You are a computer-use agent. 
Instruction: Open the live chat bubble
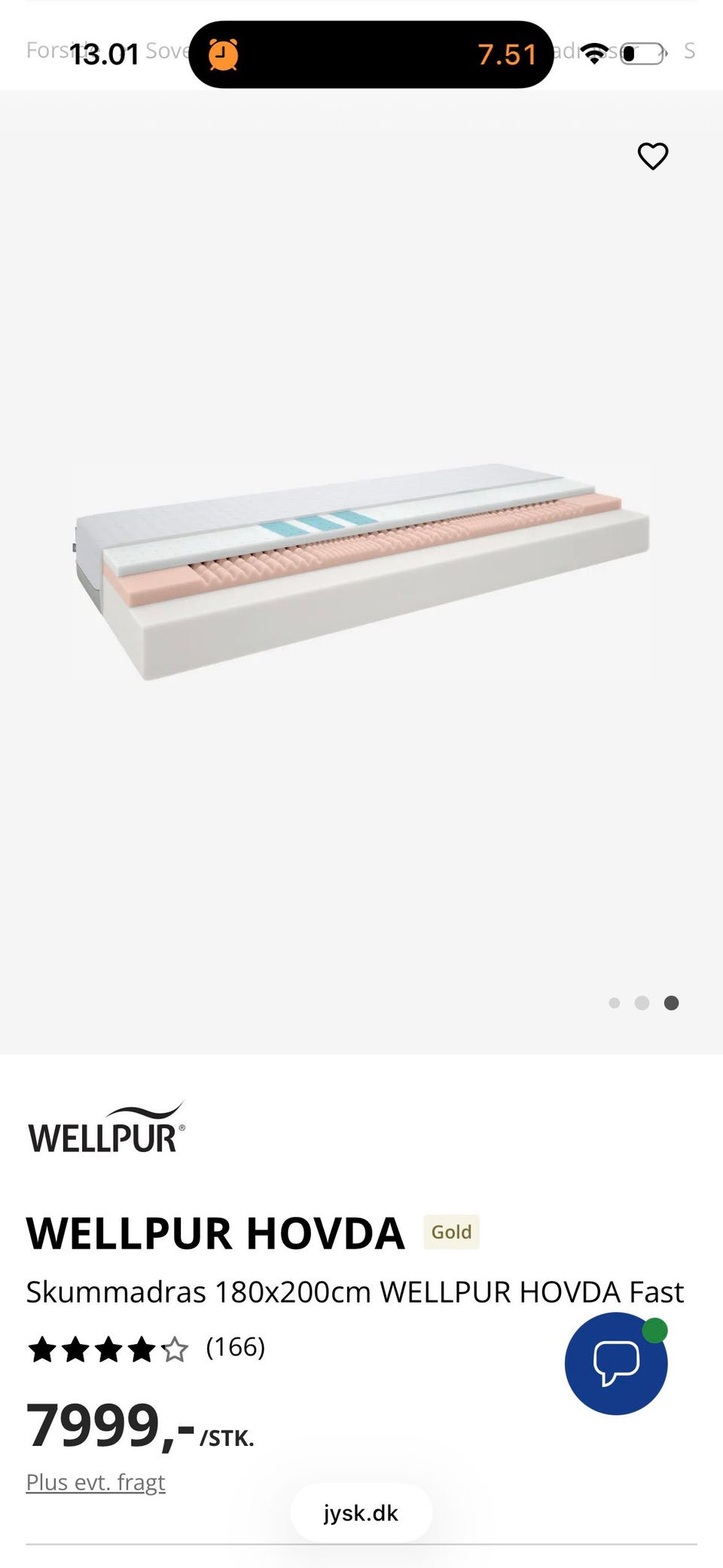pos(616,1363)
